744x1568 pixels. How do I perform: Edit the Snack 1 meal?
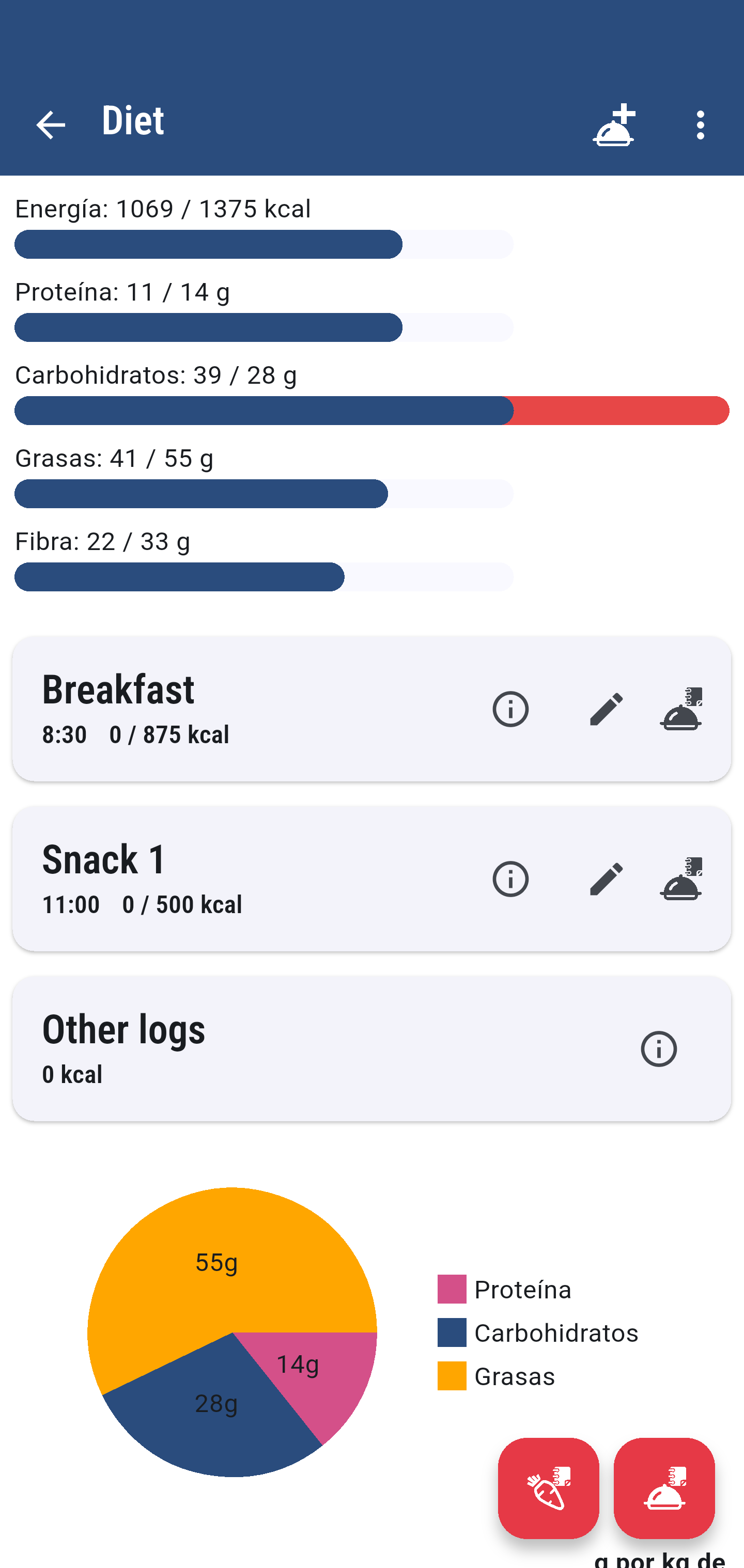tap(606, 879)
